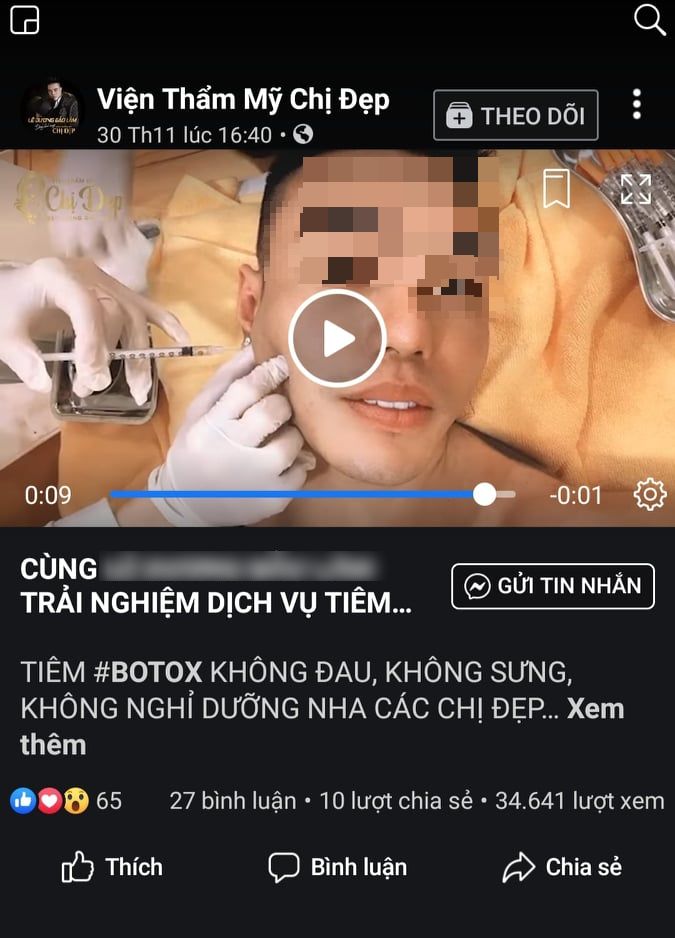View who reacted to the post
Screen dimensions: 675x938
click(65, 801)
